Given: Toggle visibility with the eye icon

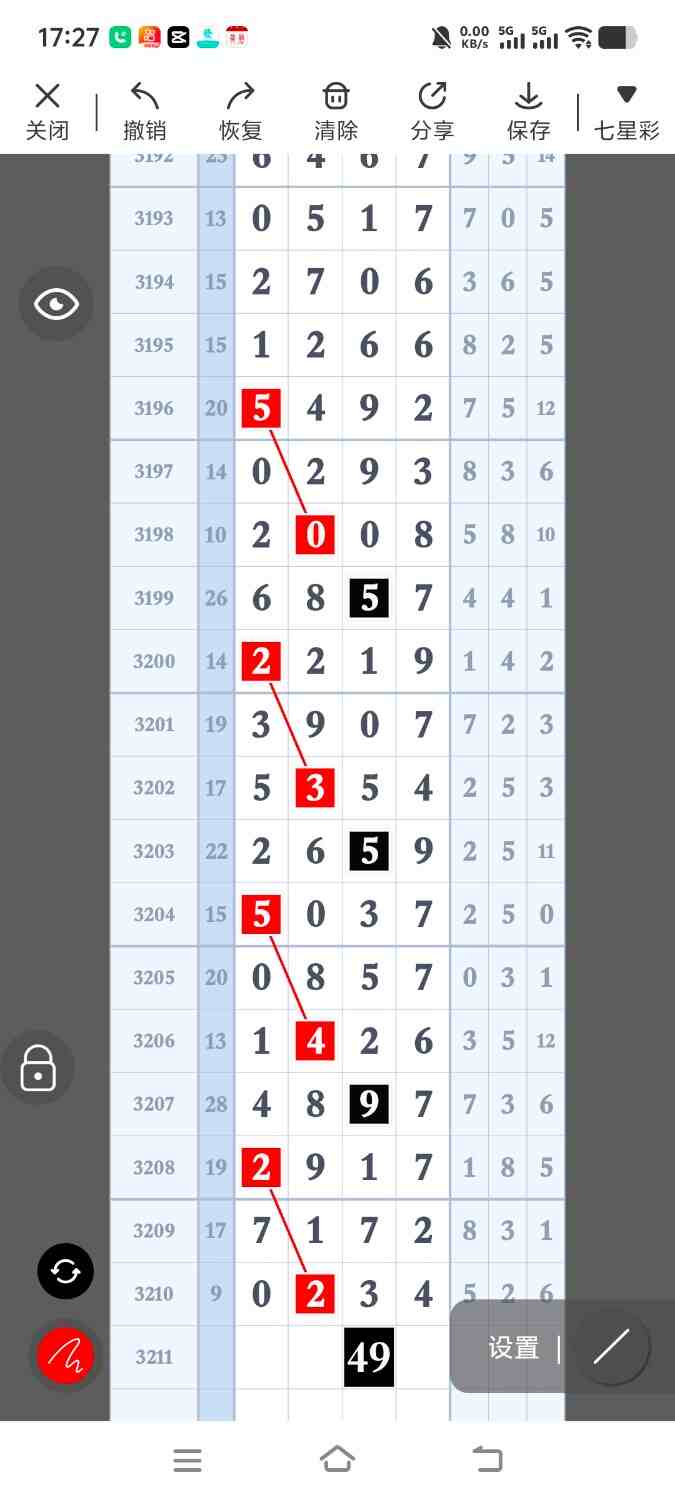Looking at the screenshot, I should tap(56, 304).
